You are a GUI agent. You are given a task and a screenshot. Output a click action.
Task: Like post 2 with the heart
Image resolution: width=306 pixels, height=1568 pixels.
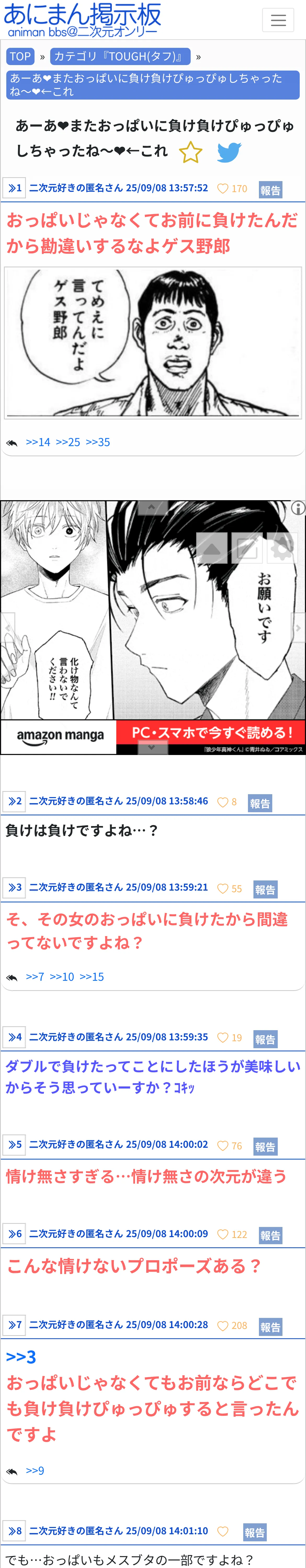[223, 802]
